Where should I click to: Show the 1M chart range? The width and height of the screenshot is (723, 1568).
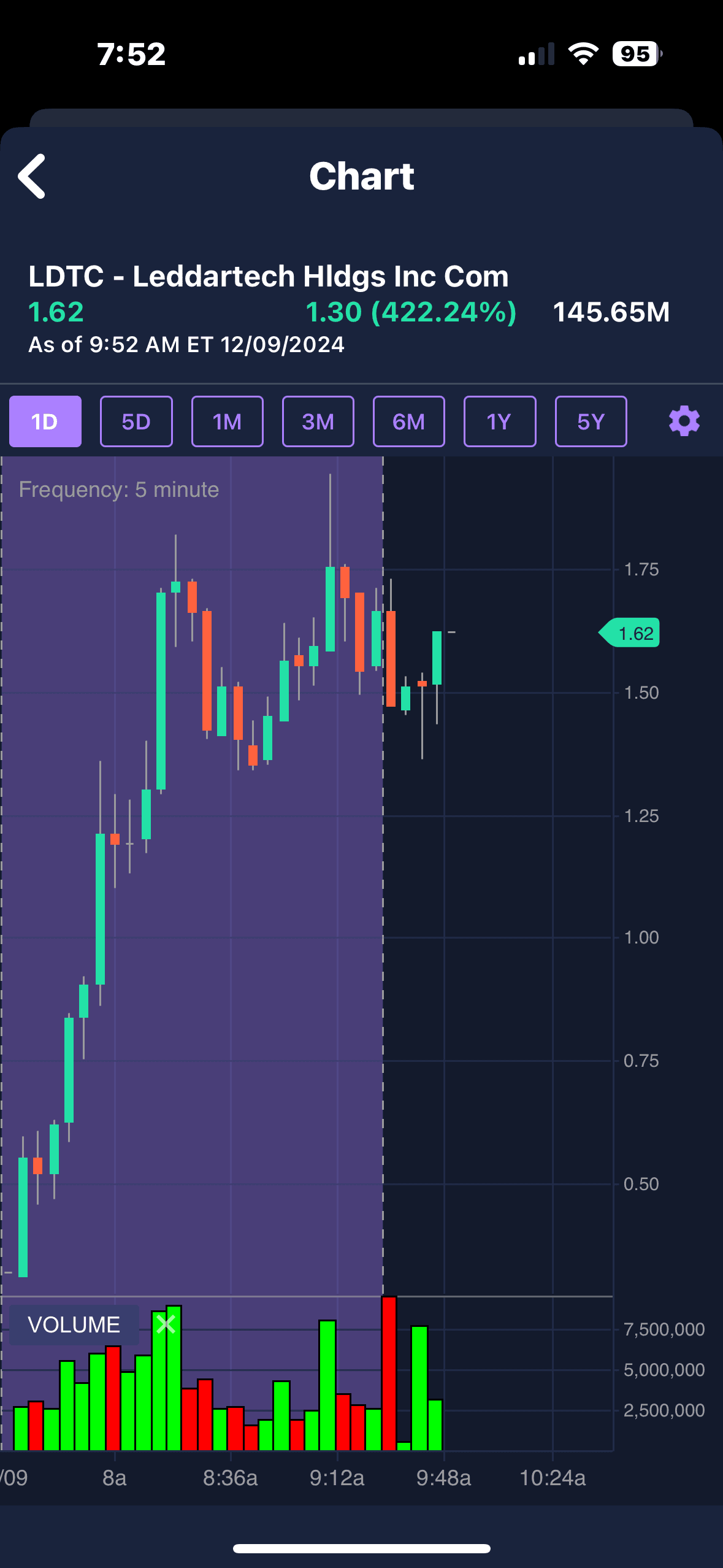[227, 421]
